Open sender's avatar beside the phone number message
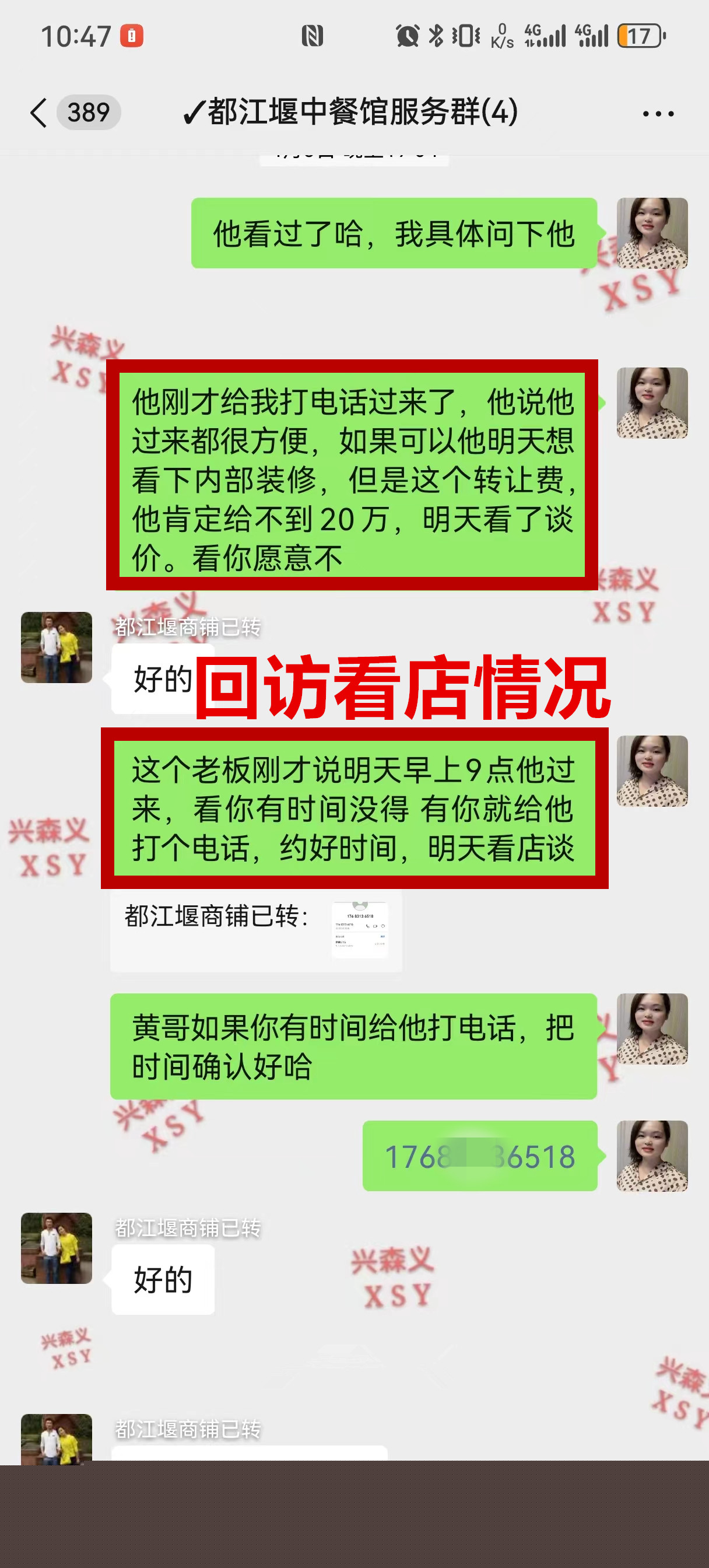 (652, 1156)
